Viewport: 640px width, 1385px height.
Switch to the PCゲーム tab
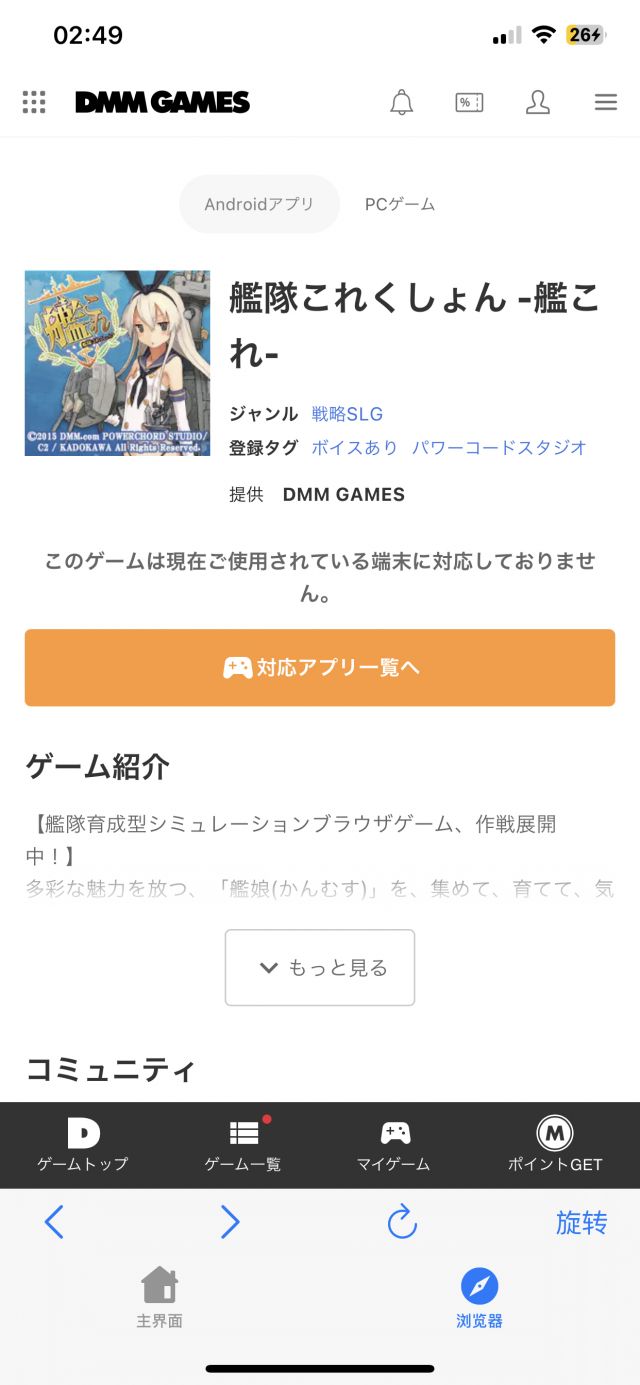400,204
